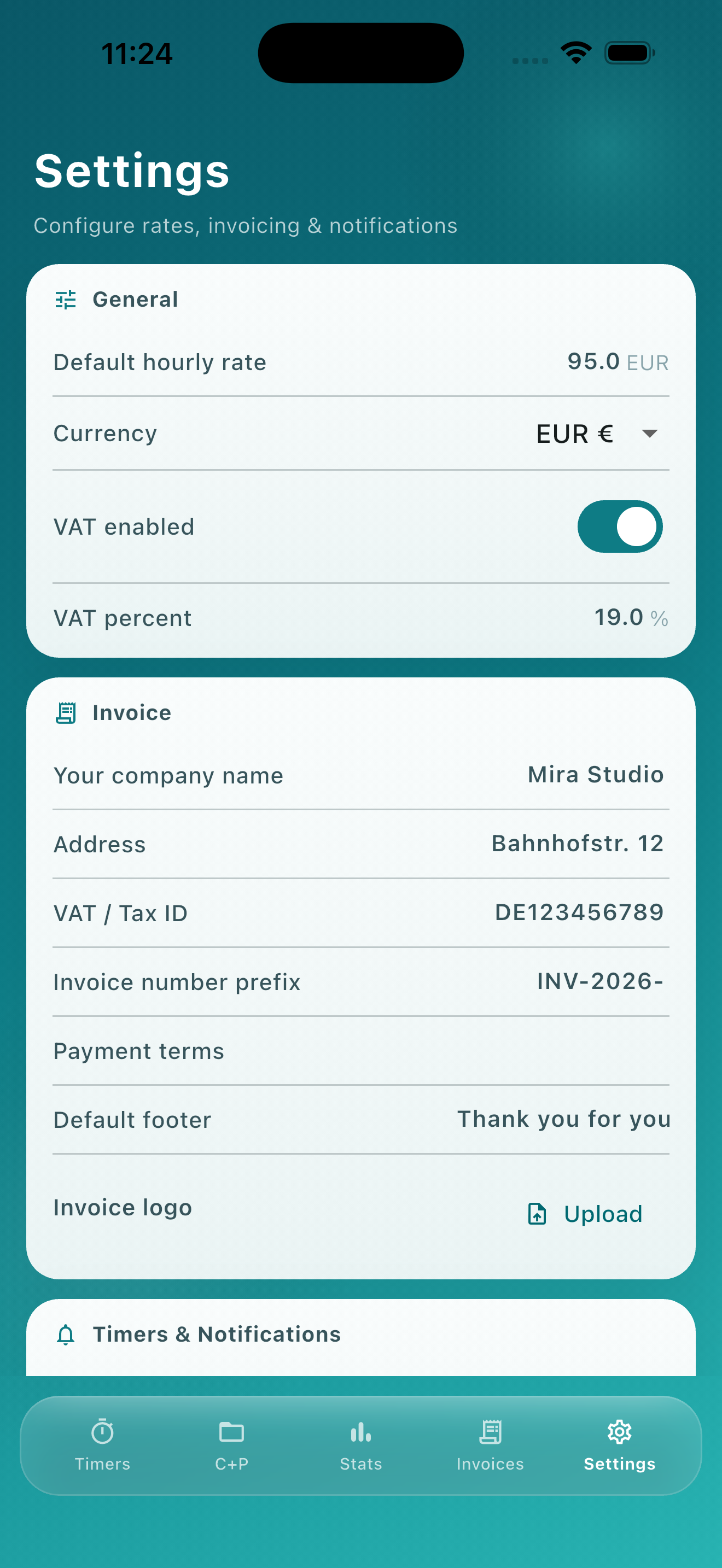722x1568 pixels.
Task: Select the Settings tab
Action: tap(619, 1445)
